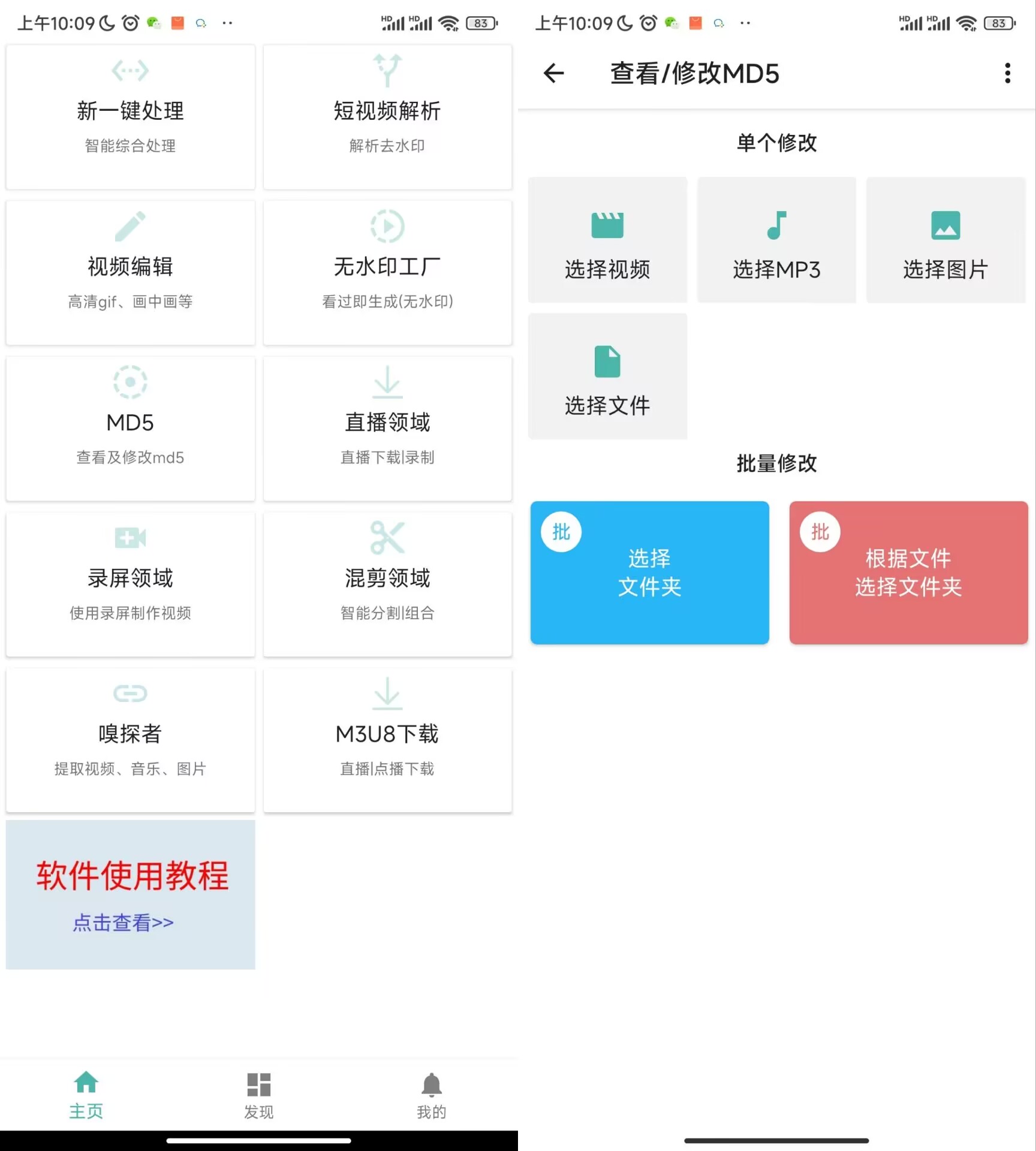Screen dimensions: 1036x1151
Task: Tap the red 根据文件选择文件夹 button
Action: coord(908,573)
